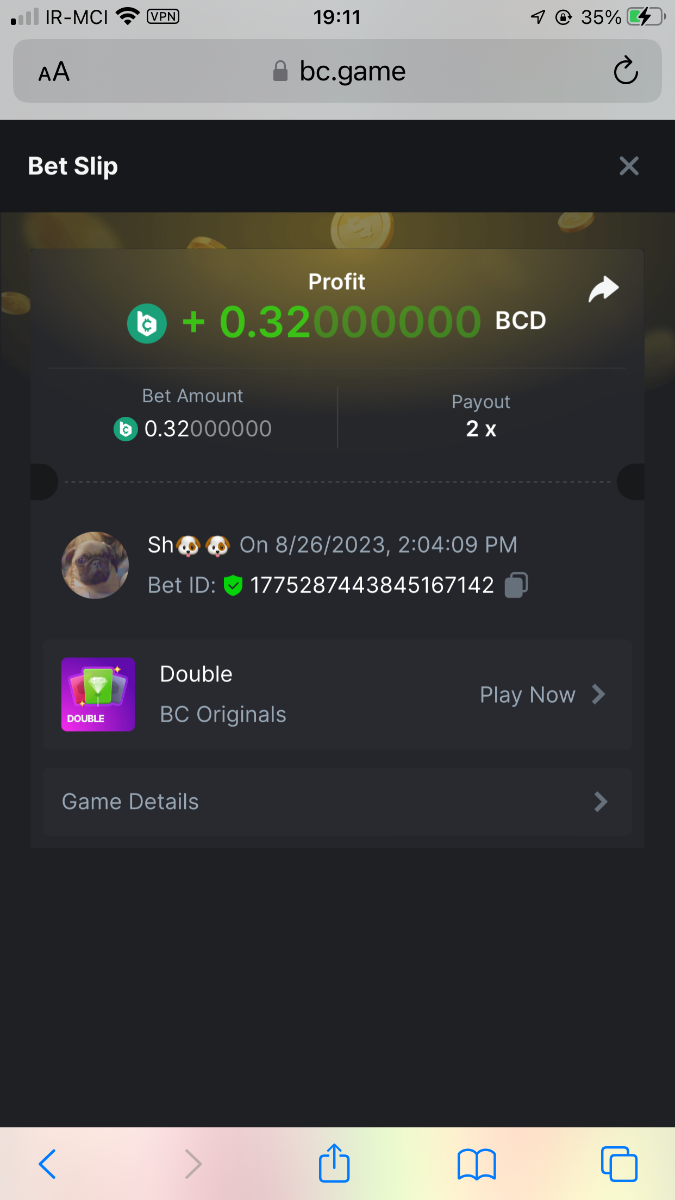
Task: Open Safari bookmarks
Action: coord(477,1164)
